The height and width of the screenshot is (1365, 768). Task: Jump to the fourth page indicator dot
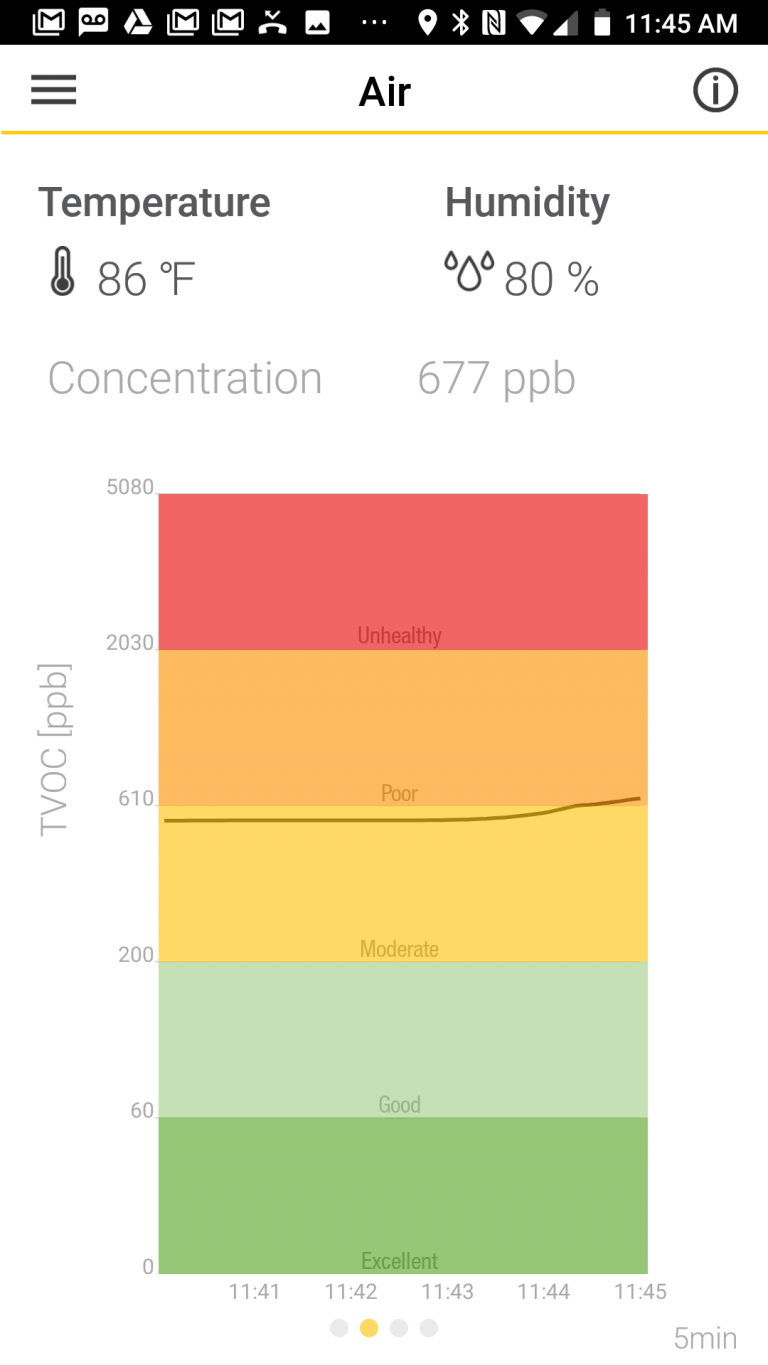(x=429, y=1328)
